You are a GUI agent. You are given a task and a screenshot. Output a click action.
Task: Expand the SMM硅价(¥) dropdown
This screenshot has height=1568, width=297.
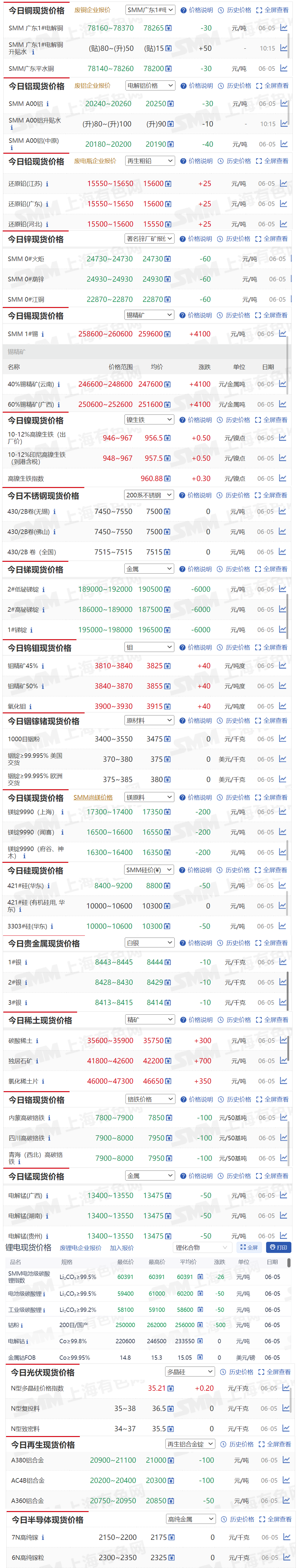pos(149,870)
